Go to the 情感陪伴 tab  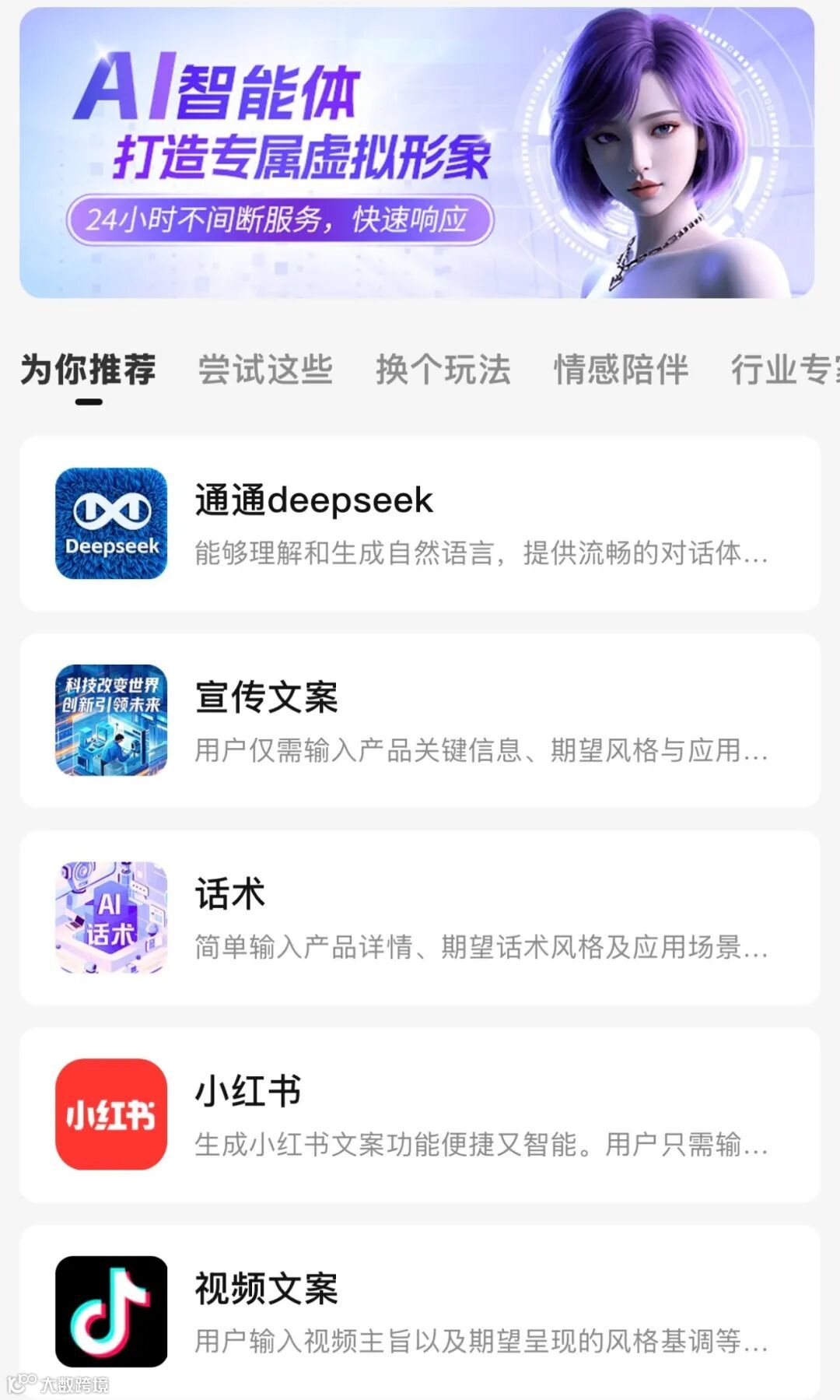pyautogui.click(x=621, y=370)
